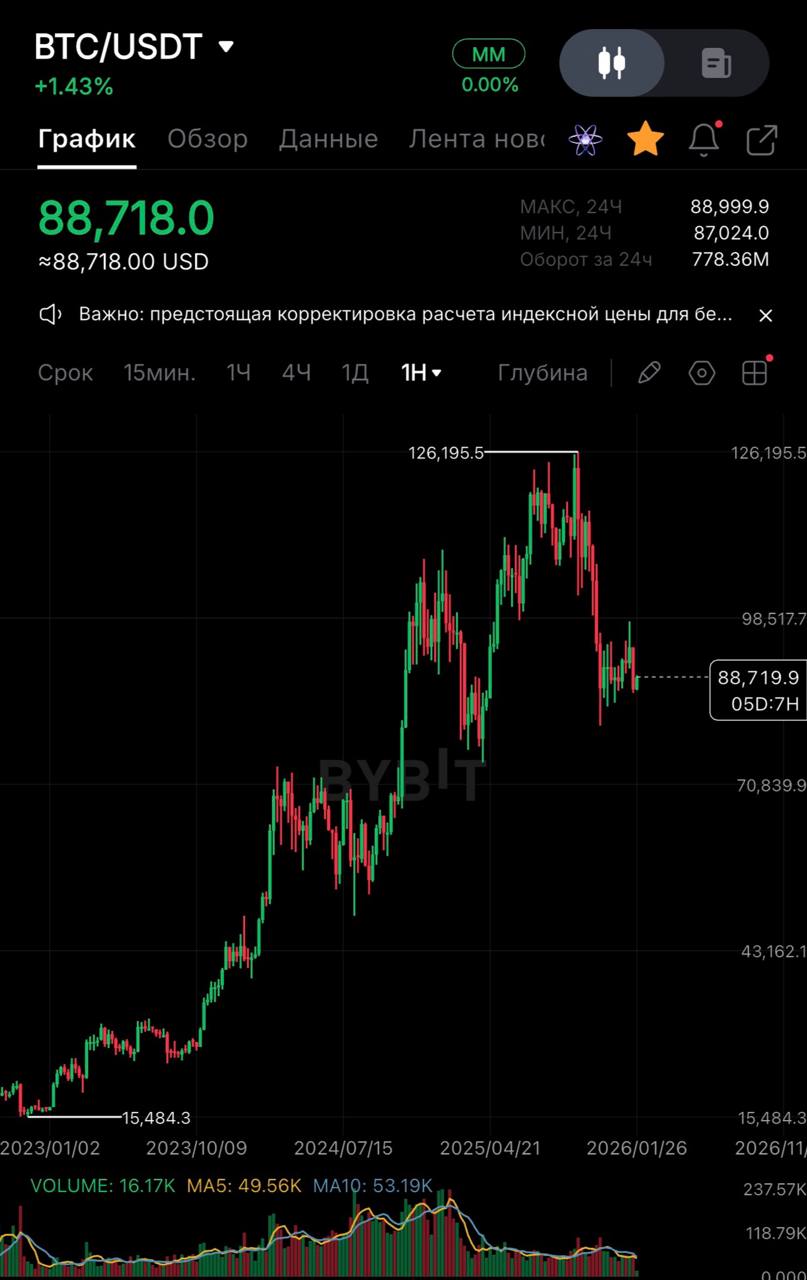The width and height of the screenshot is (807, 1280).
Task: Remove BTC/USDT from favorites star
Action: (x=645, y=140)
